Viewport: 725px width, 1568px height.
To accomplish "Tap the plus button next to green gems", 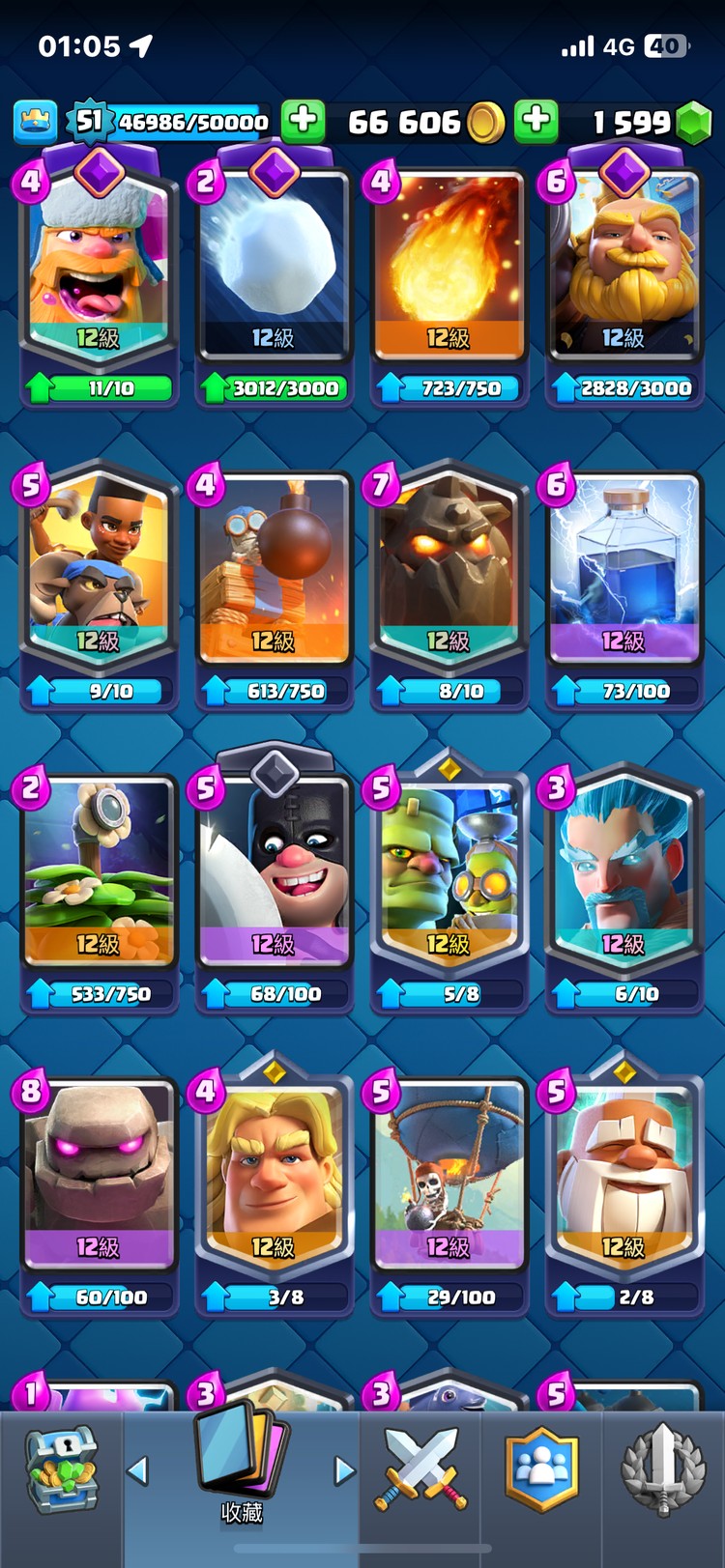I will click(536, 121).
